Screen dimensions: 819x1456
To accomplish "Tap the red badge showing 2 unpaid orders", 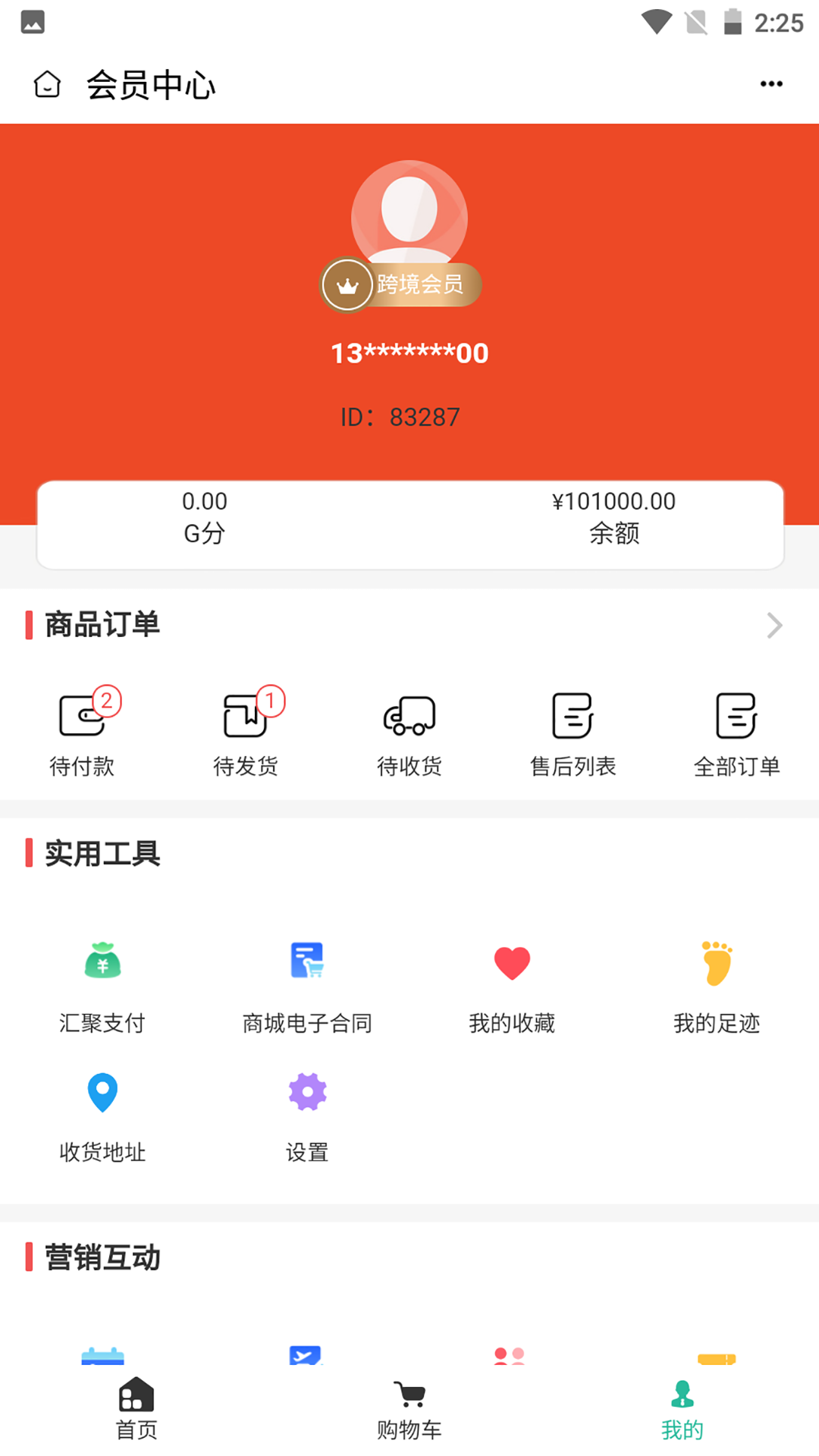I will pos(106,701).
